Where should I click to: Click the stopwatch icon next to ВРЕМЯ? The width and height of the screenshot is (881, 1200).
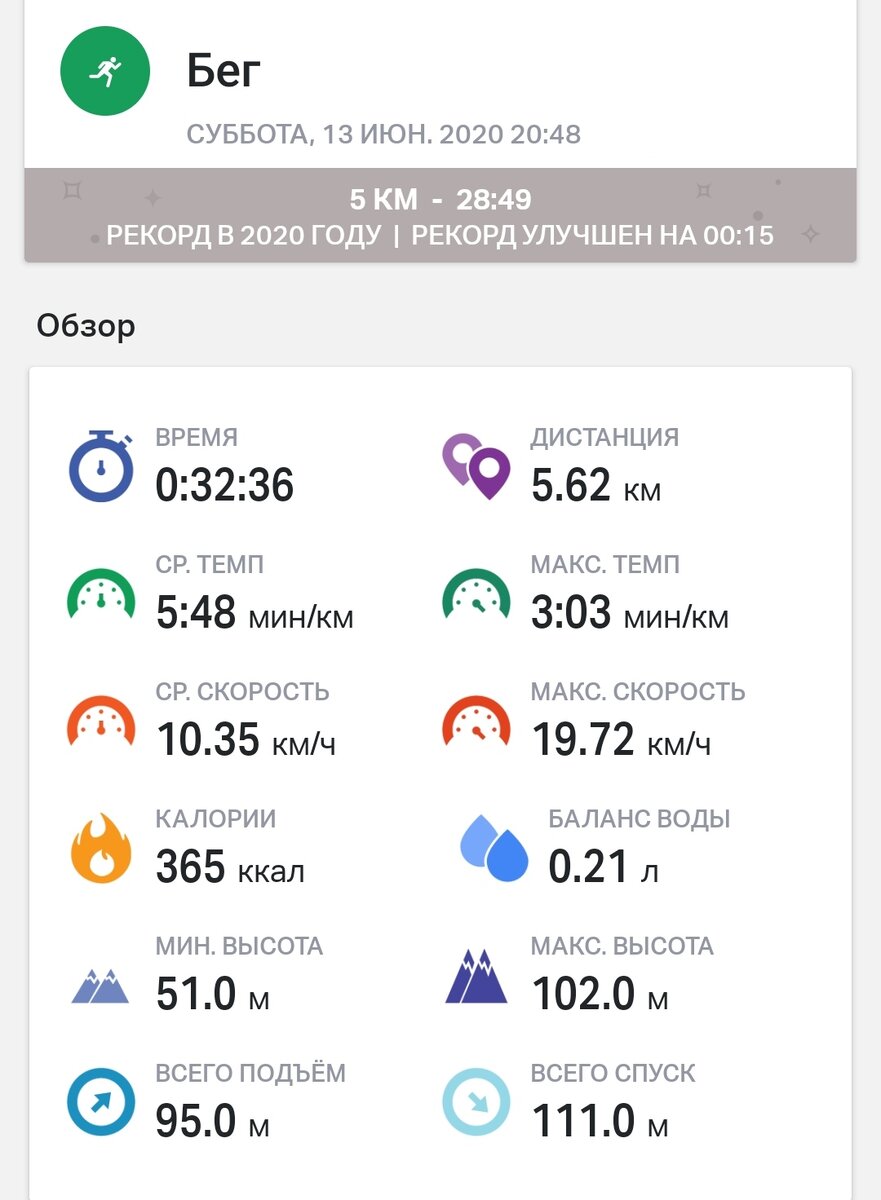pos(100,465)
